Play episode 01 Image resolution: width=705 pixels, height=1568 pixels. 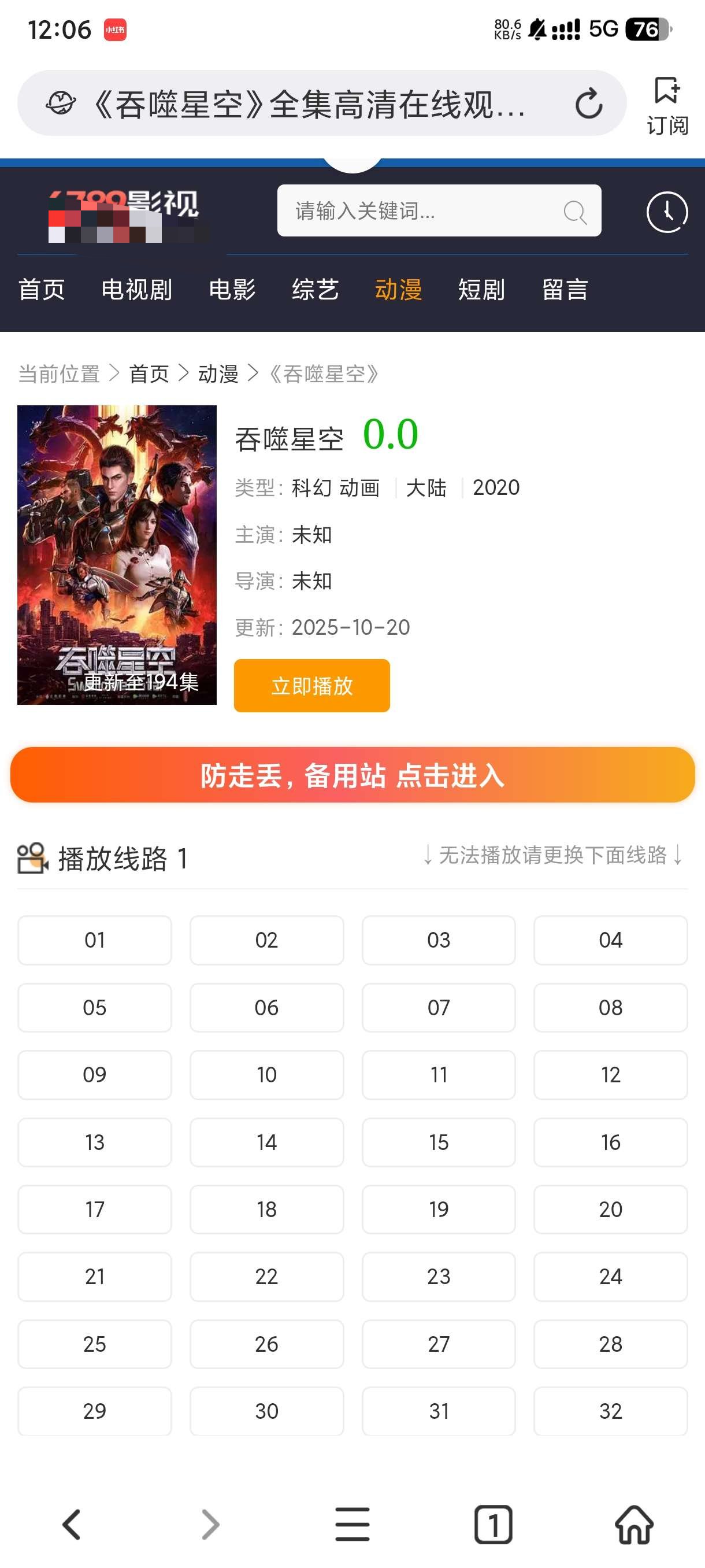(x=94, y=940)
